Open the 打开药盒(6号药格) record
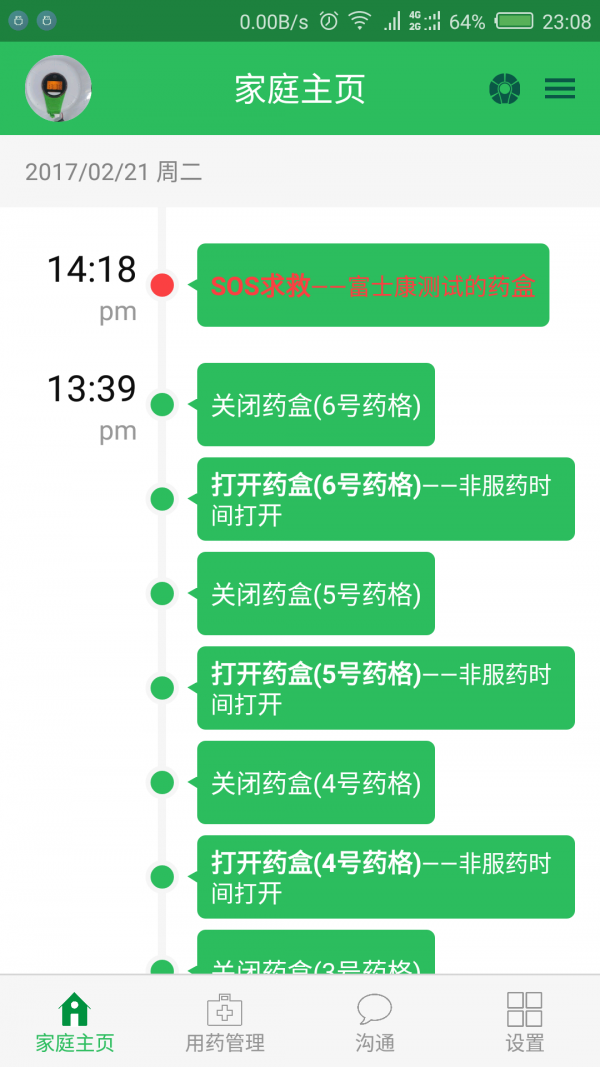 [x=385, y=499]
